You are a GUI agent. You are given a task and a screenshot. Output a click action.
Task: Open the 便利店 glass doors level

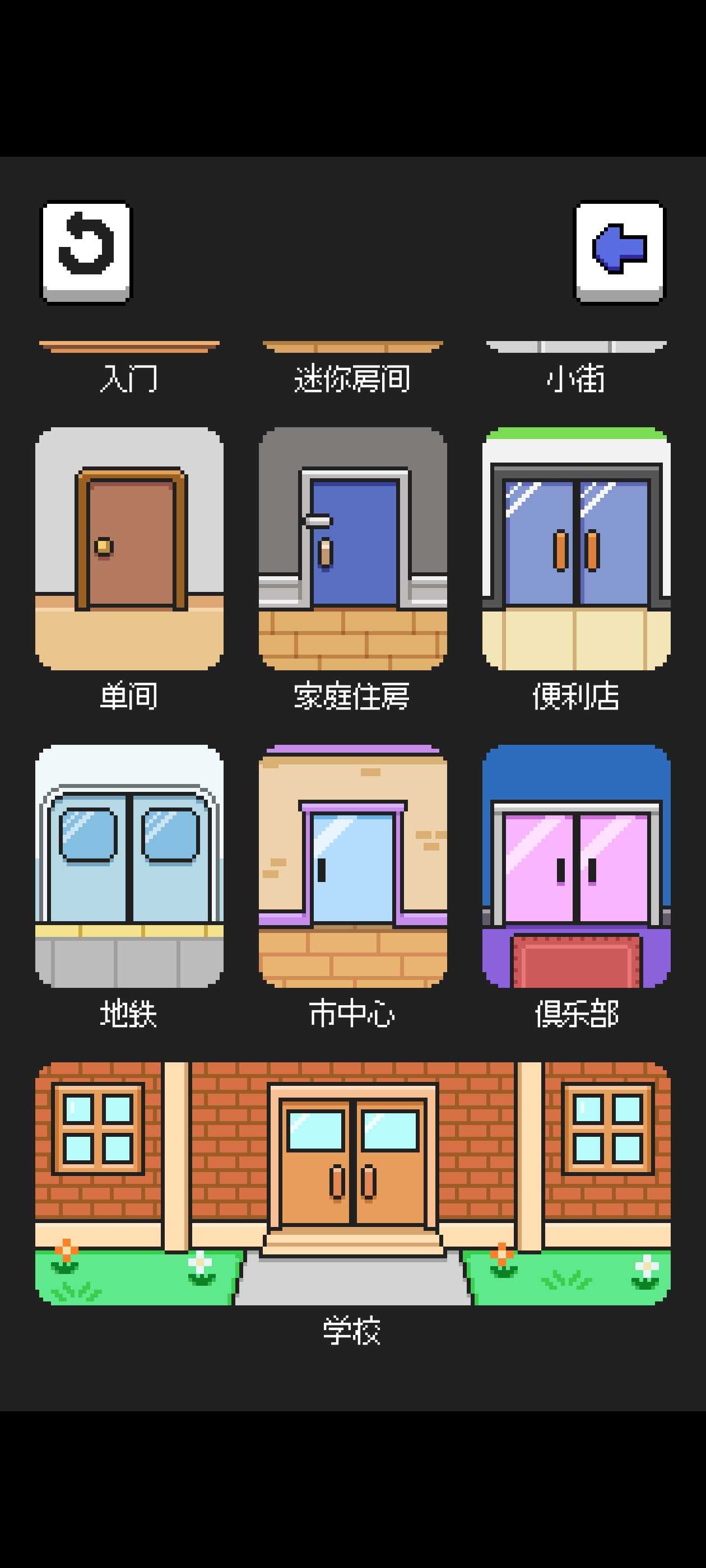pos(576,548)
